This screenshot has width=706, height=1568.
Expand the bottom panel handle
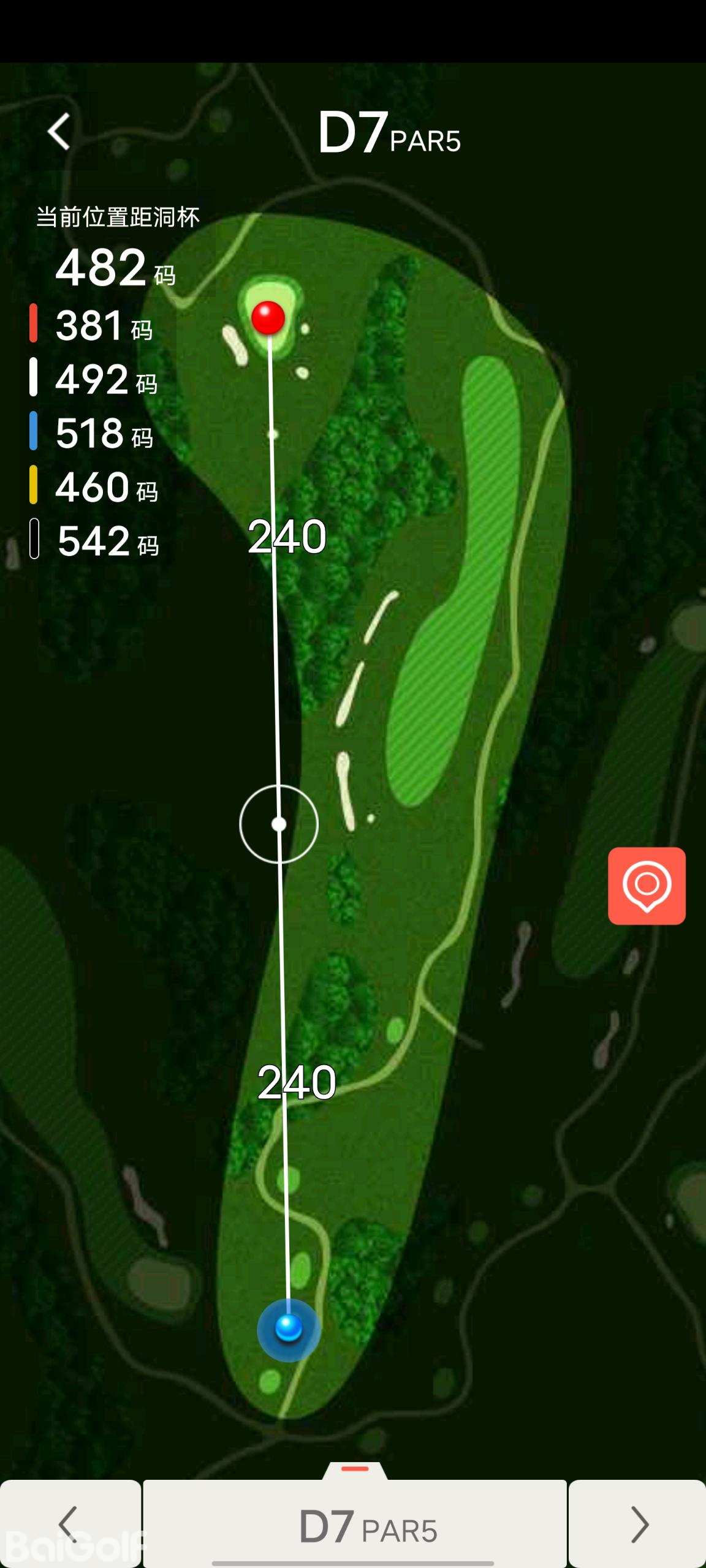tap(355, 1470)
